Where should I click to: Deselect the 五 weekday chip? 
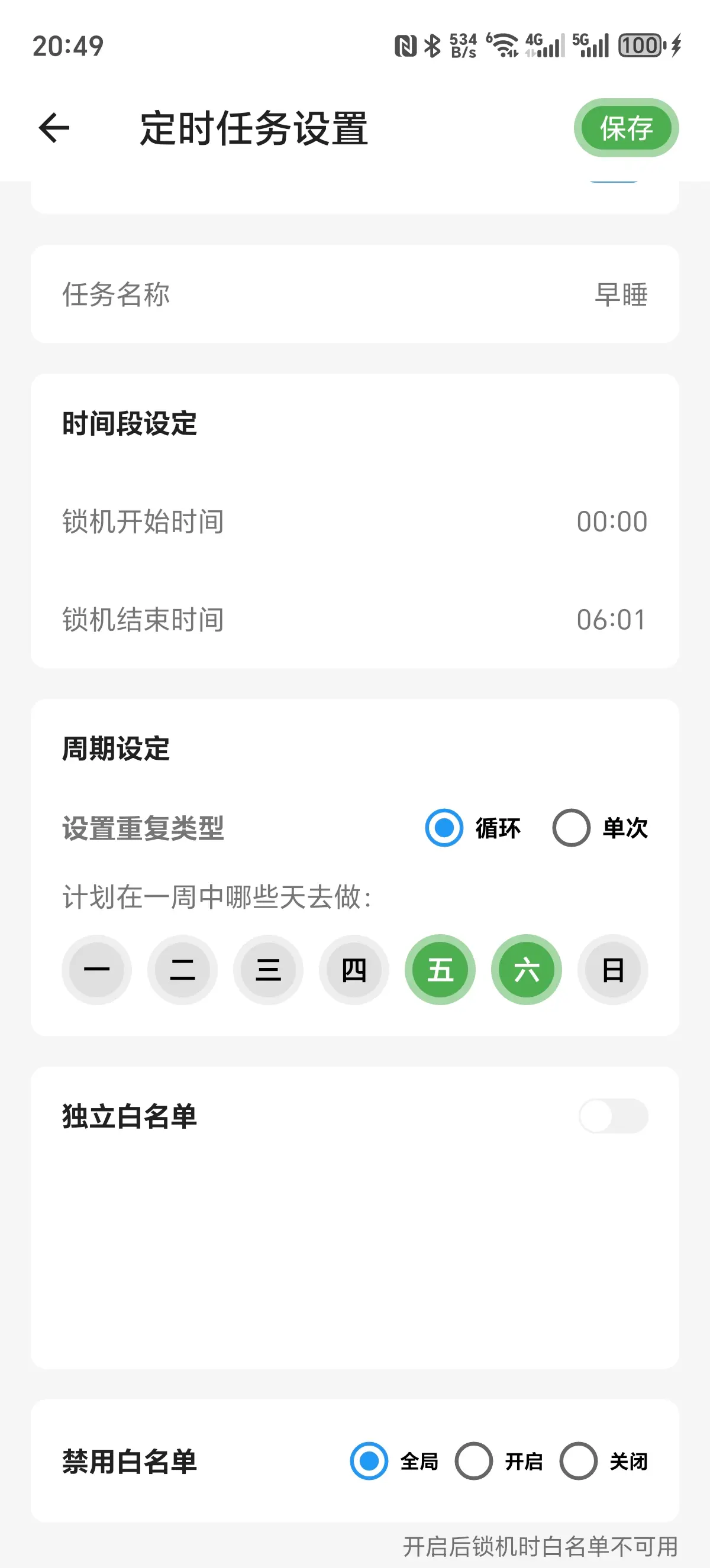(x=440, y=970)
